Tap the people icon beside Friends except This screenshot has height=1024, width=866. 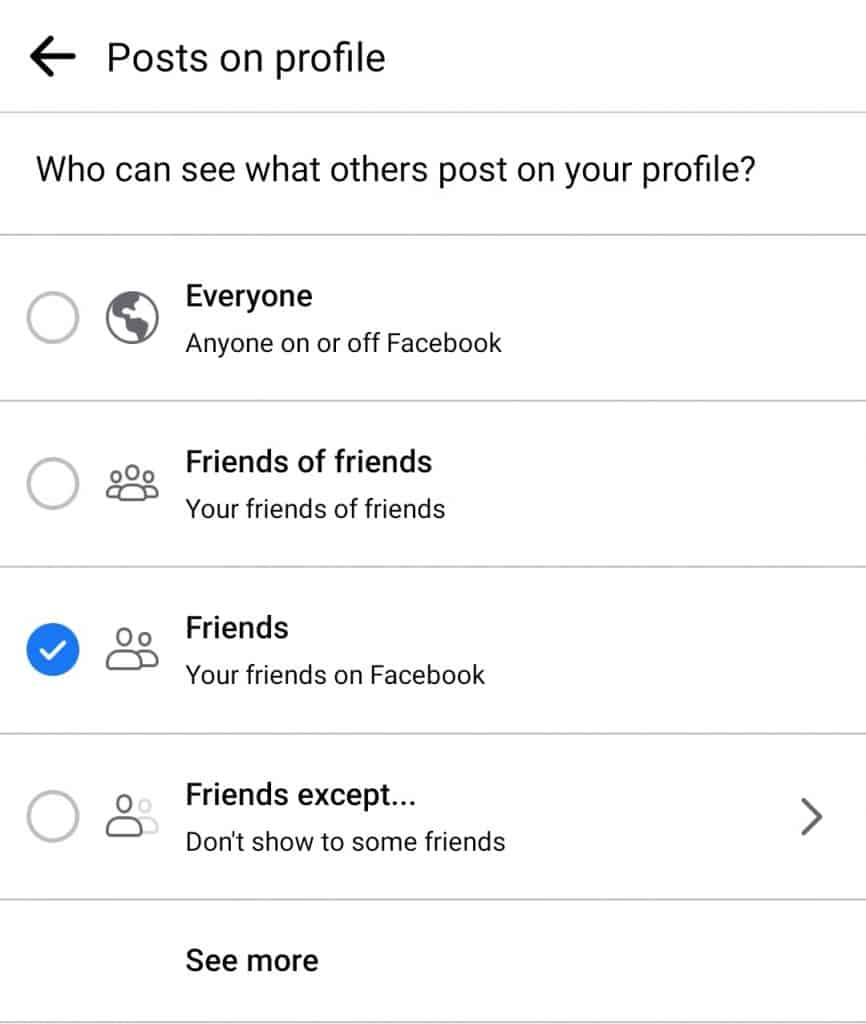pyautogui.click(x=130, y=816)
